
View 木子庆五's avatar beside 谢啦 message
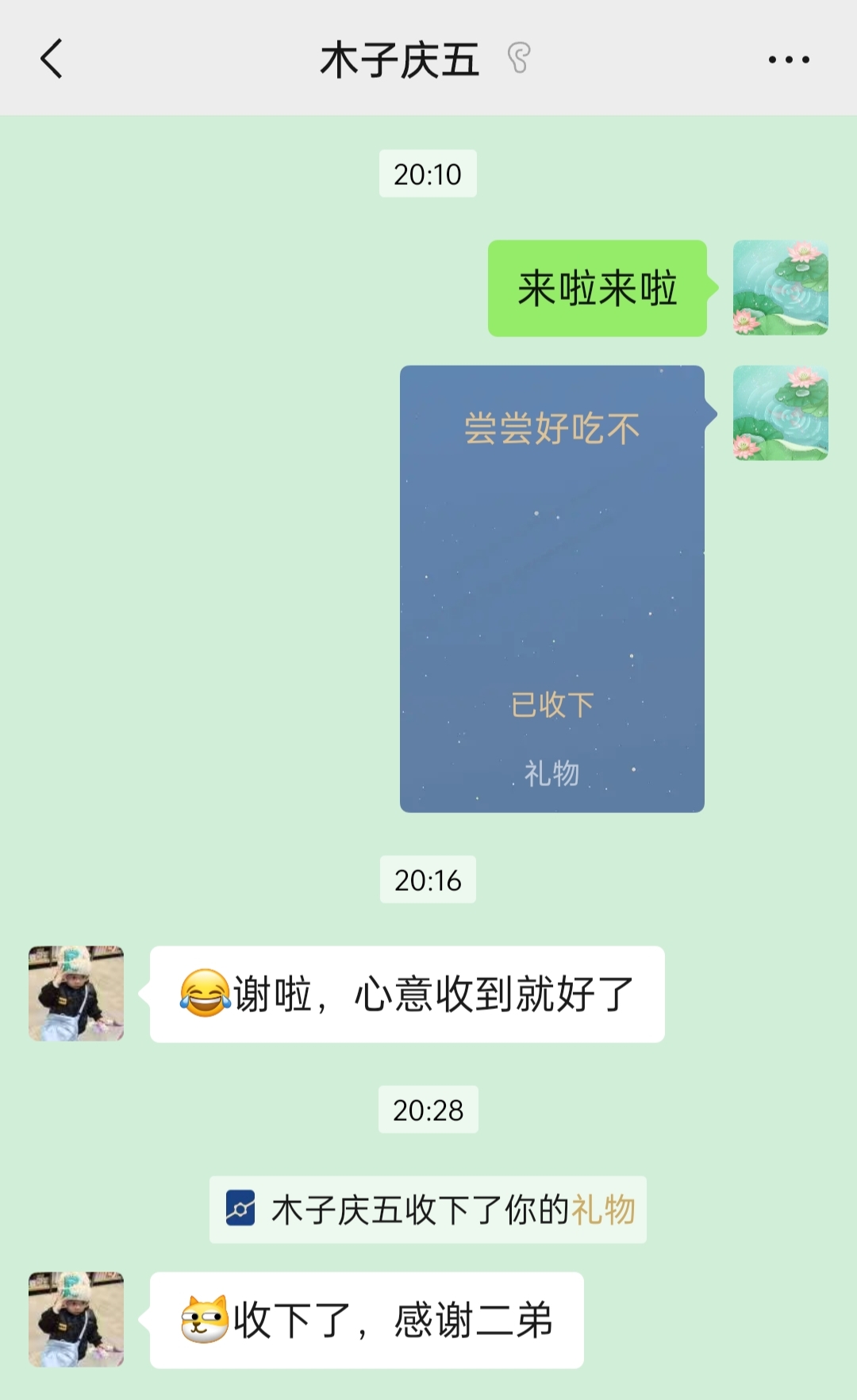(76, 993)
